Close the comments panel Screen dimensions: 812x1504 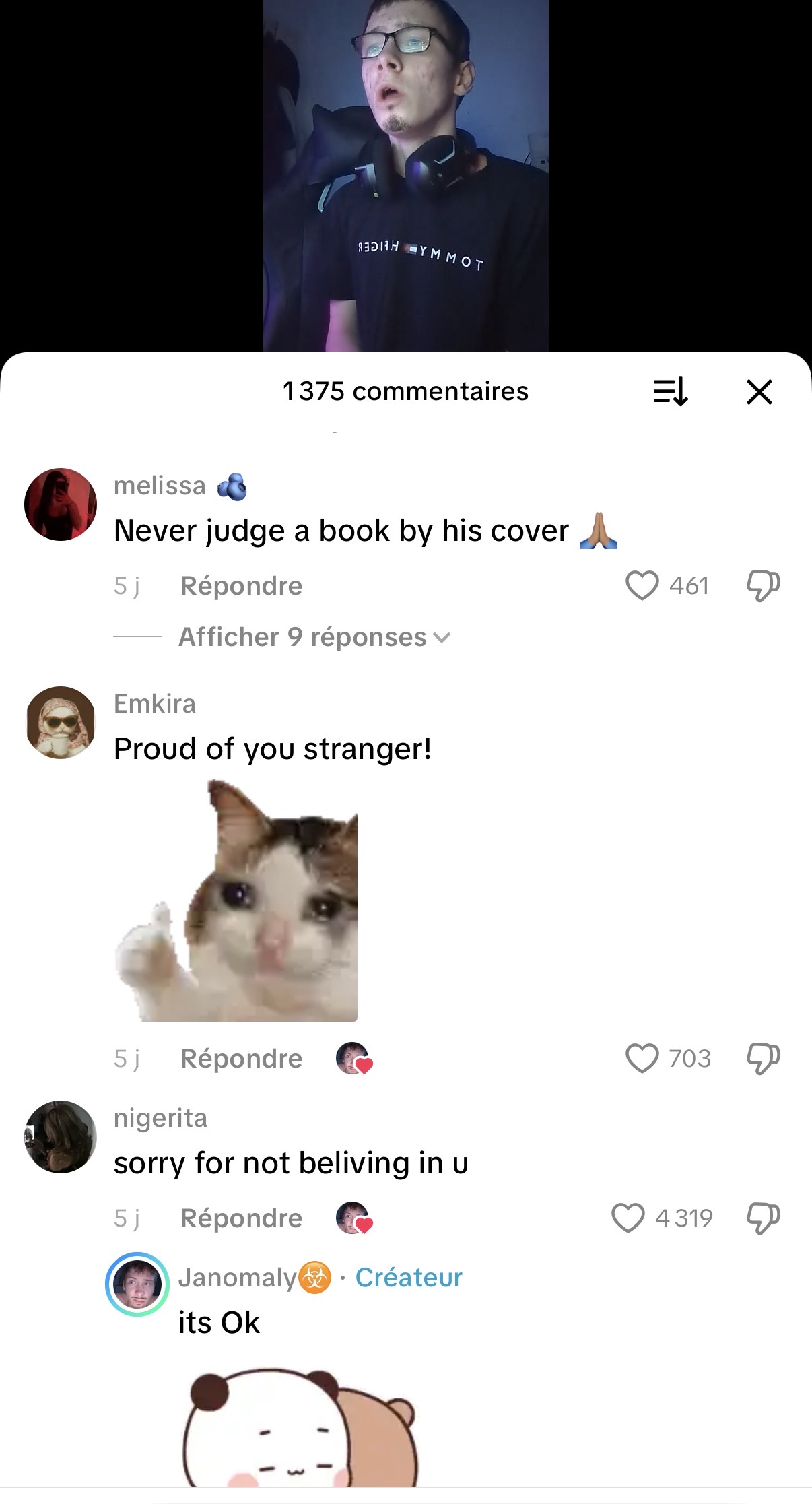click(x=759, y=391)
